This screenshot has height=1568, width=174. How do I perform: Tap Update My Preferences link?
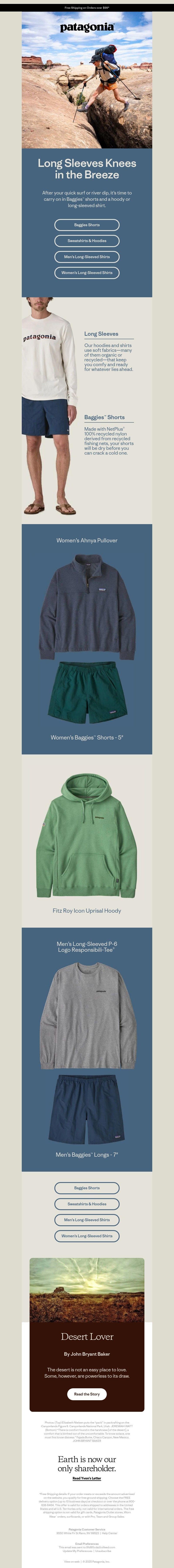(77, 1551)
